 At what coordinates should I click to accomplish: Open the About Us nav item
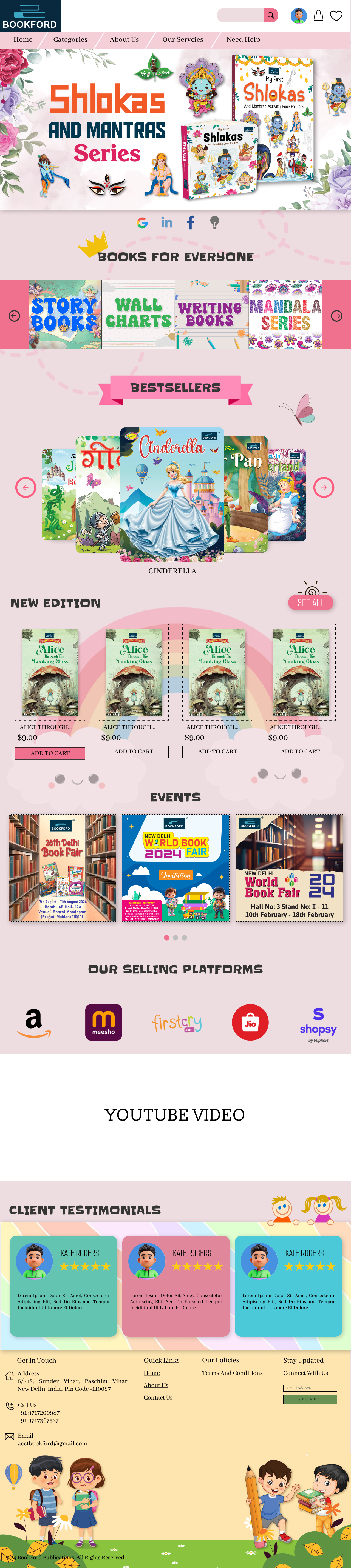coord(124,39)
